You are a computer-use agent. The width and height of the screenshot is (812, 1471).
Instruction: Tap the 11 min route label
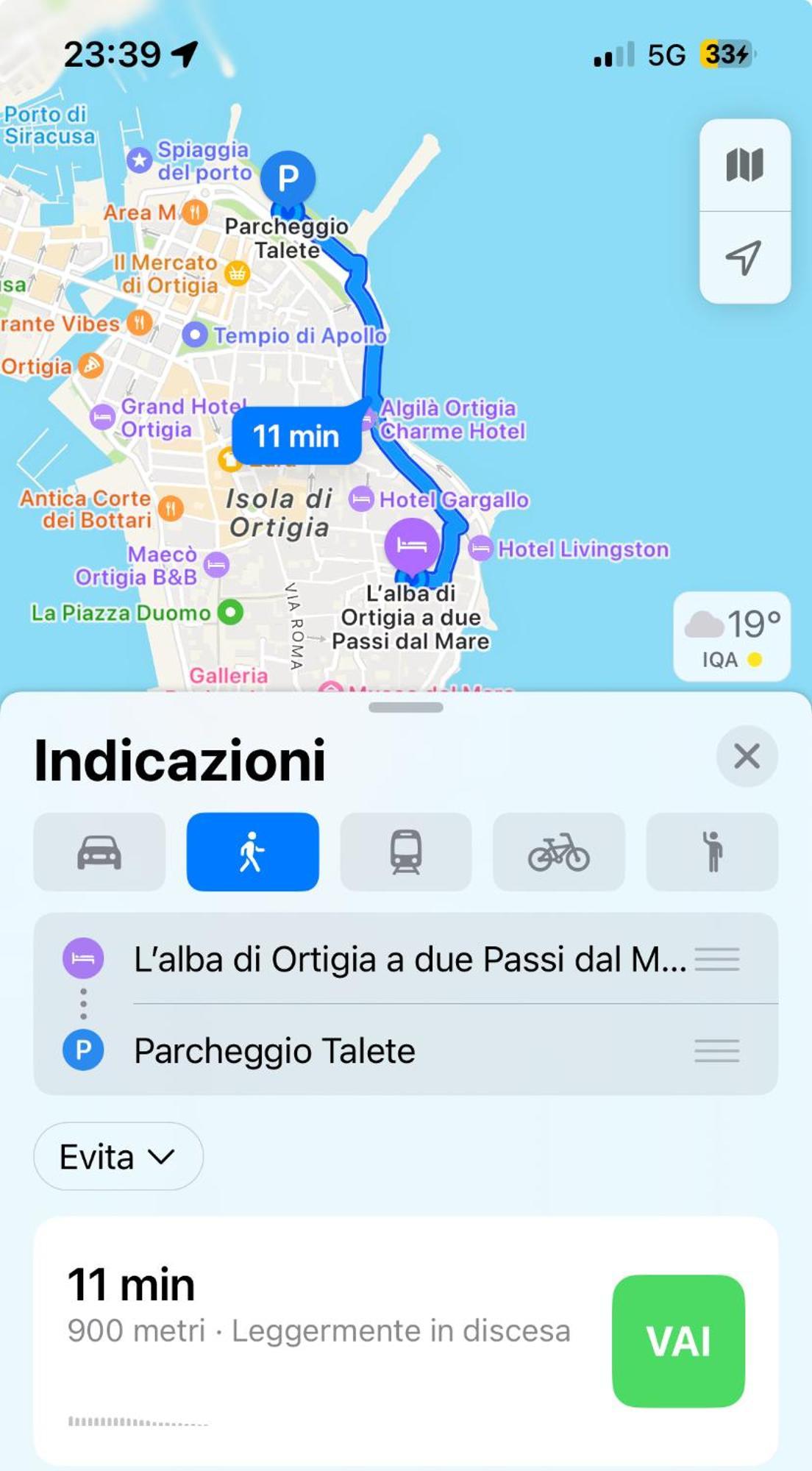click(296, 436)
